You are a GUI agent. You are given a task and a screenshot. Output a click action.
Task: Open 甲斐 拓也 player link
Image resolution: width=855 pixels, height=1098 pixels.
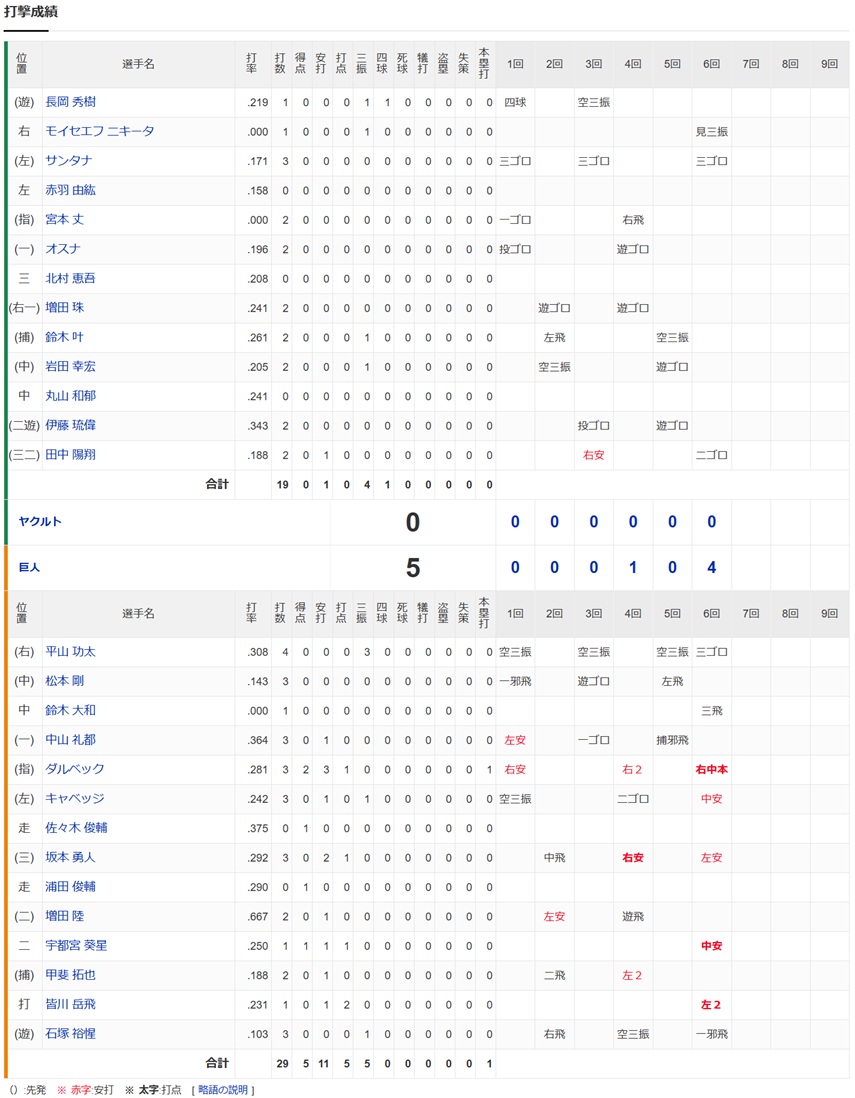(70, 975)
